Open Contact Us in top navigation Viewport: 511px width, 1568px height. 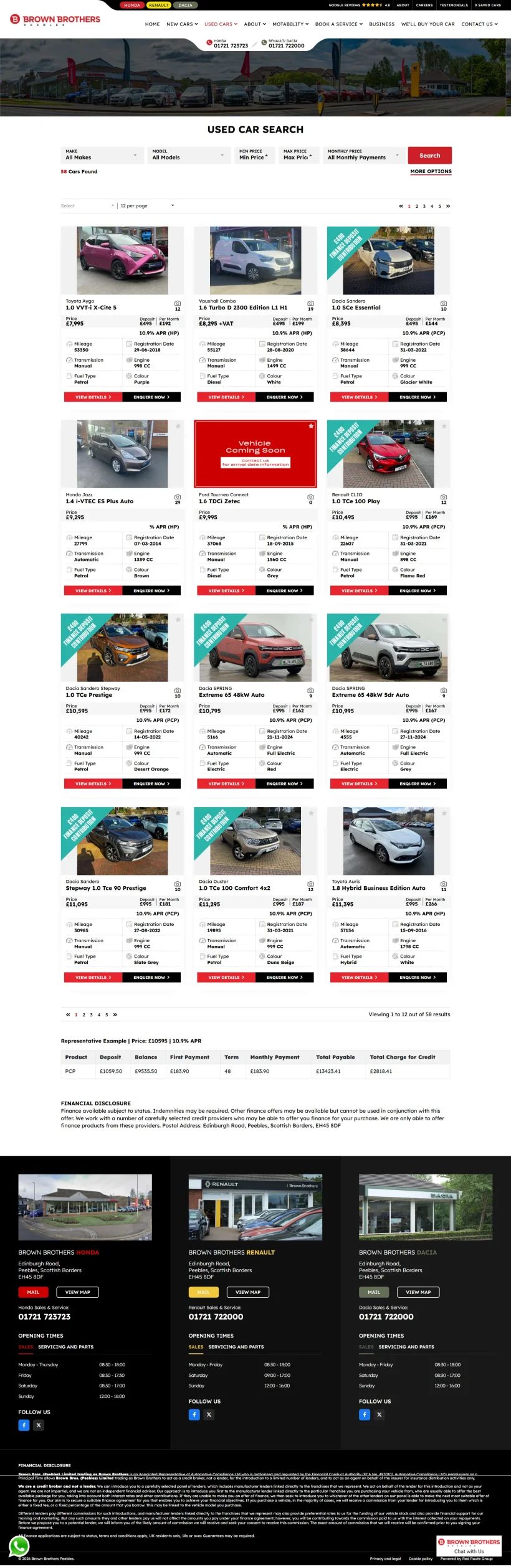[x=479, y=24]
